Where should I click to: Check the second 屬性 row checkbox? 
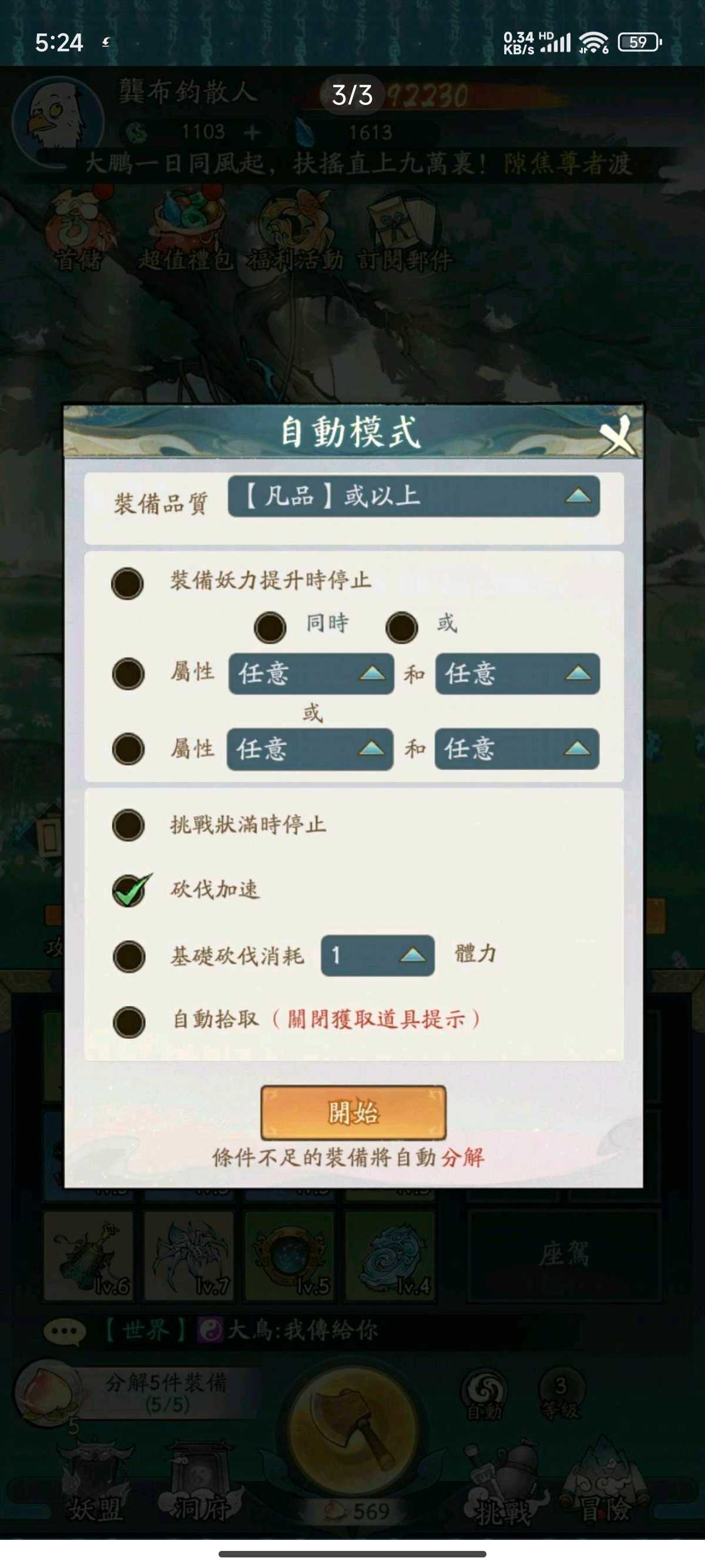click(128, 749)
